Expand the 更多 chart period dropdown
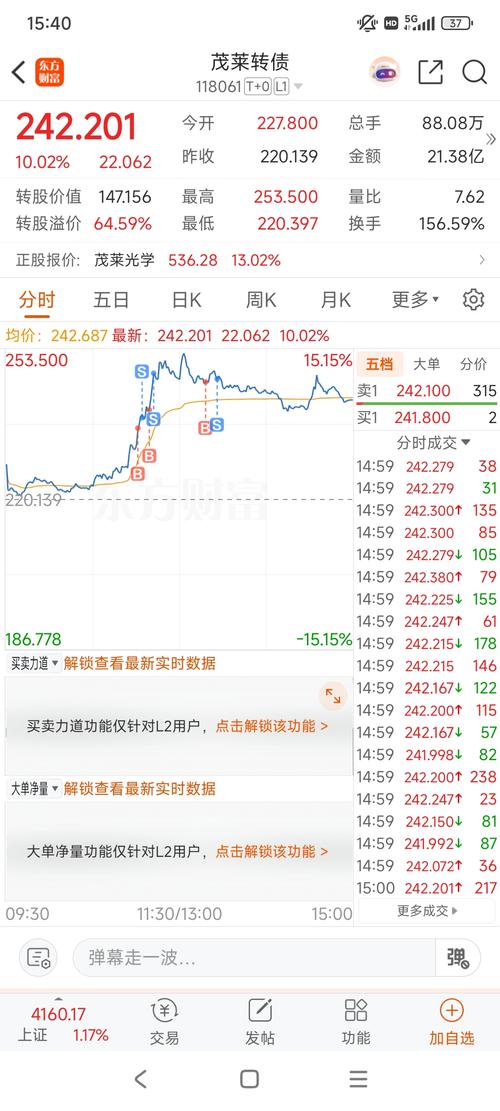The width and height of the screenshot is (500, 1111). click(415, 300)
